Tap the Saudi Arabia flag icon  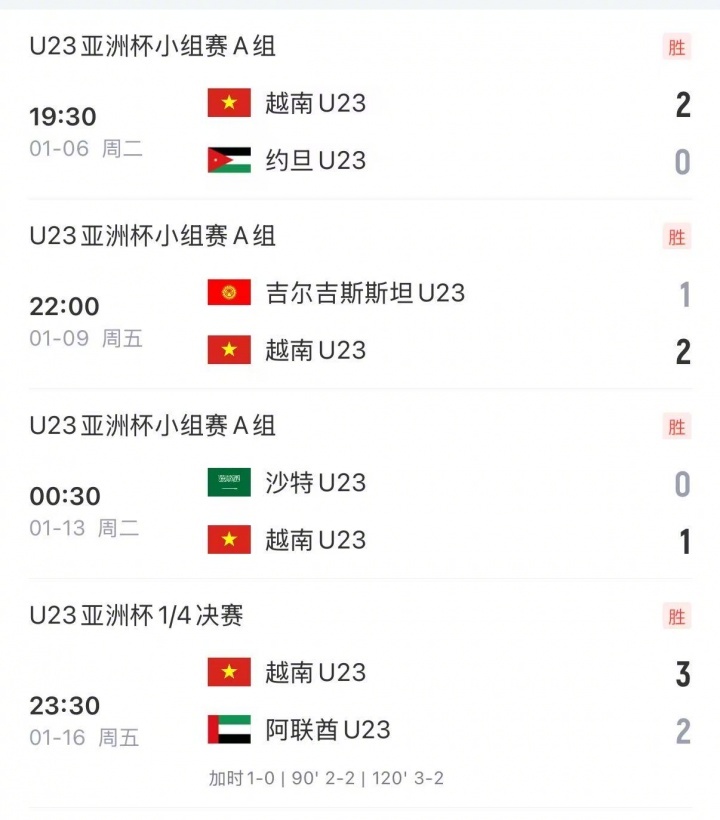coord(228,482)
